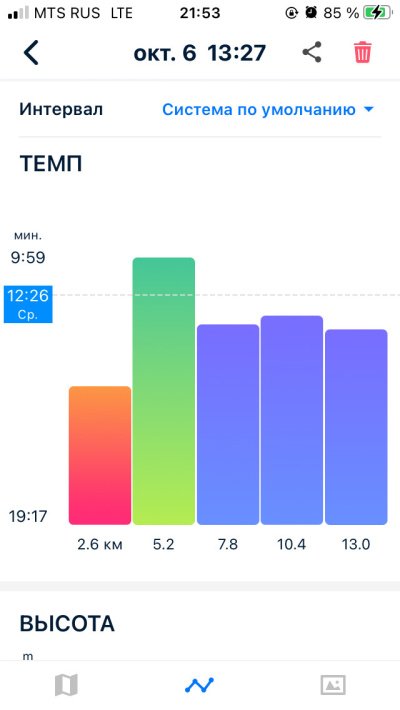The image size is (400, 710).
Task: Switch to the photos tab
Action: pos(333,685)
